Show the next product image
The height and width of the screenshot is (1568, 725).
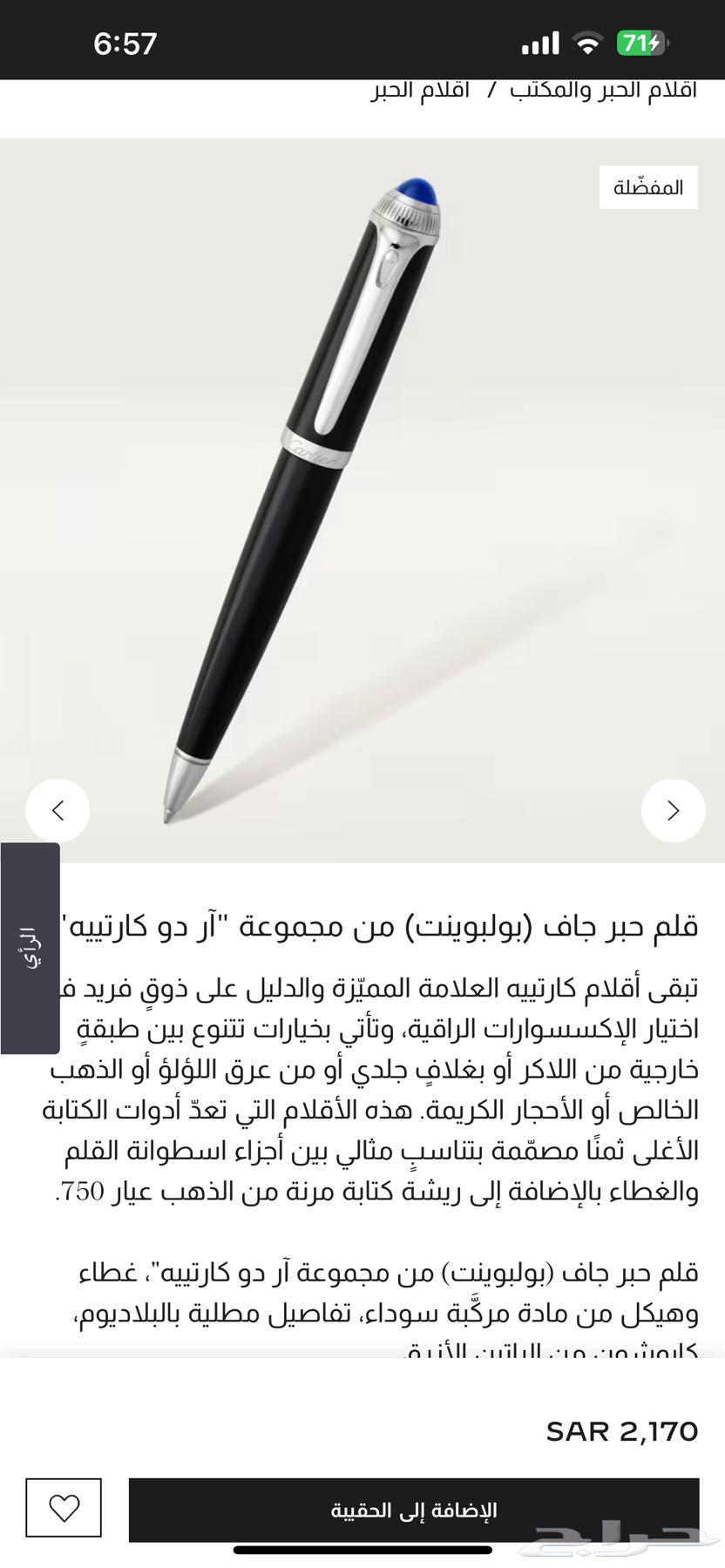tap(673, 811)
